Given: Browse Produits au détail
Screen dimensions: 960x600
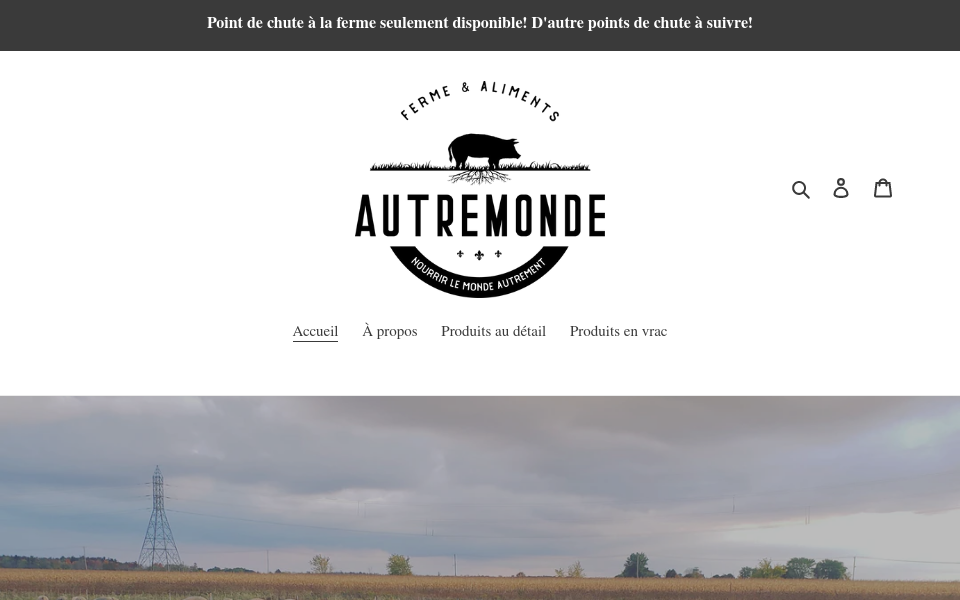Looking at the screenshot, I should (493, 331).
